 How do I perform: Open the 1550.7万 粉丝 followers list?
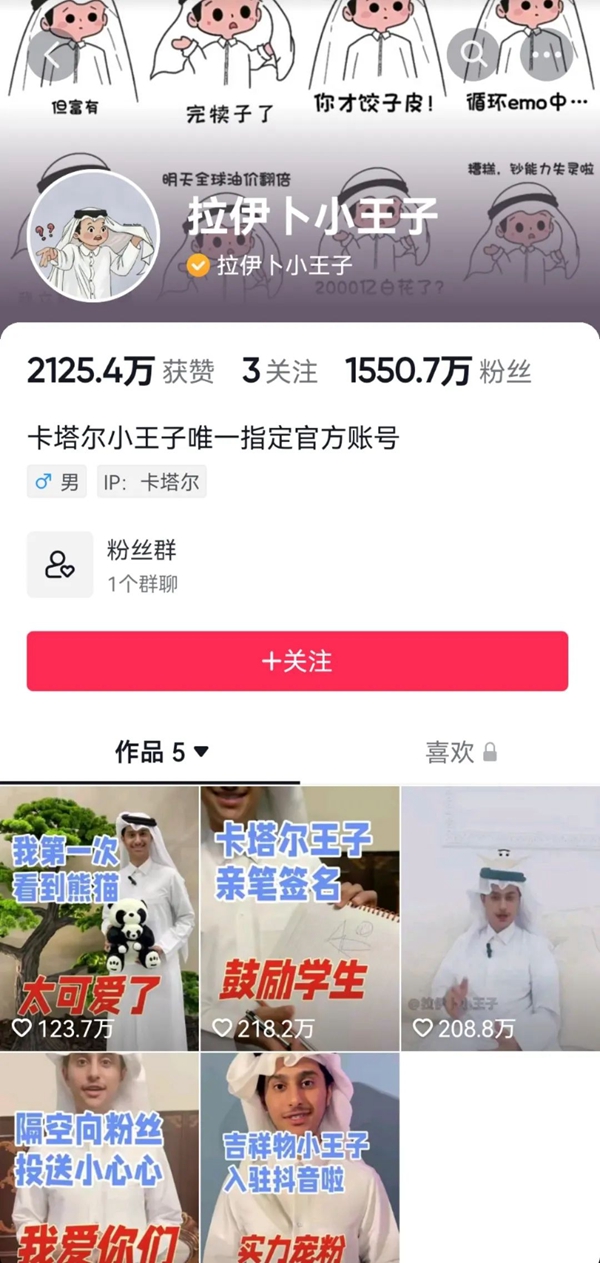438,372
